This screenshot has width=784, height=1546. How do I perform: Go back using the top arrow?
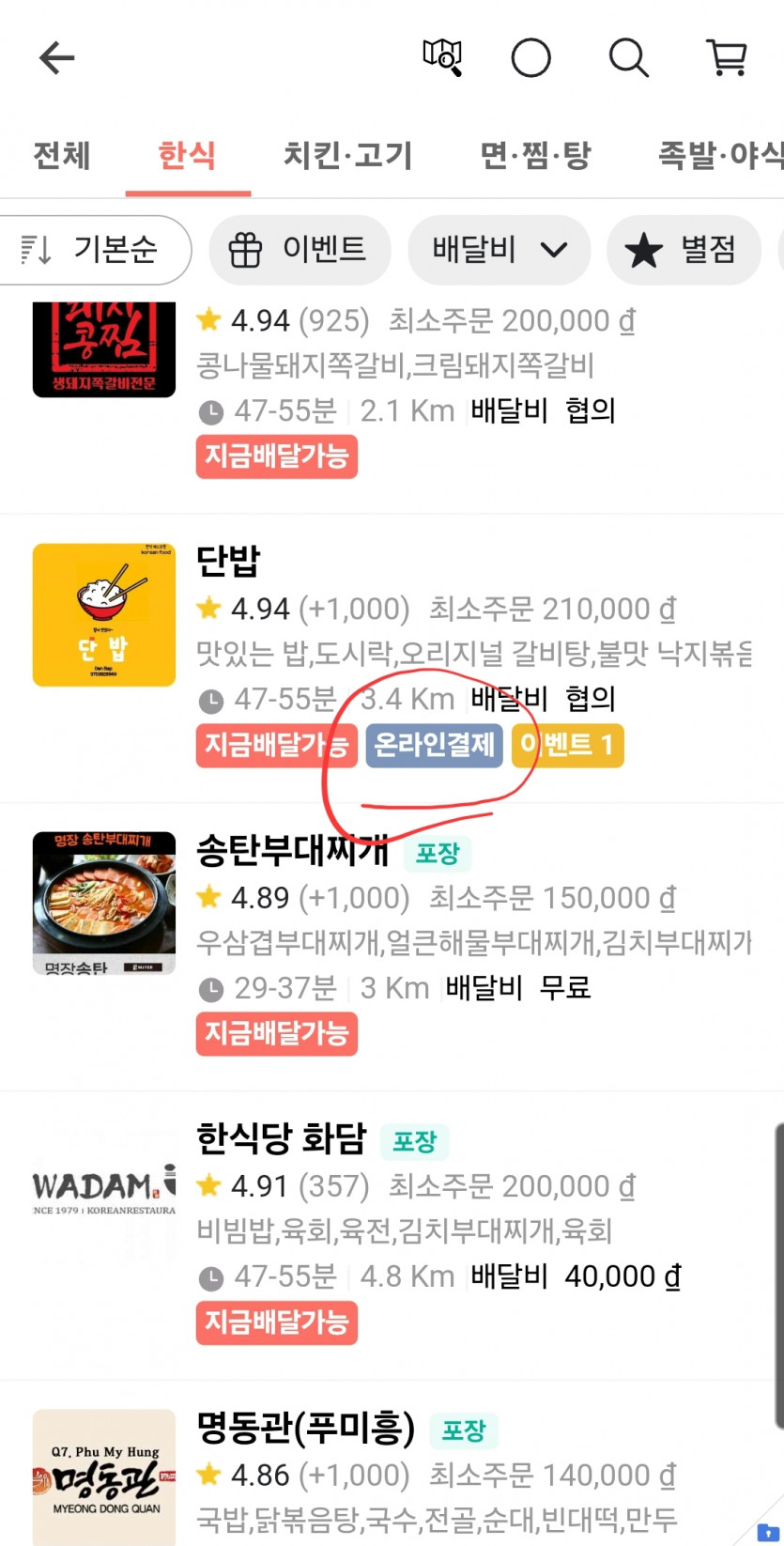[56, 58]
